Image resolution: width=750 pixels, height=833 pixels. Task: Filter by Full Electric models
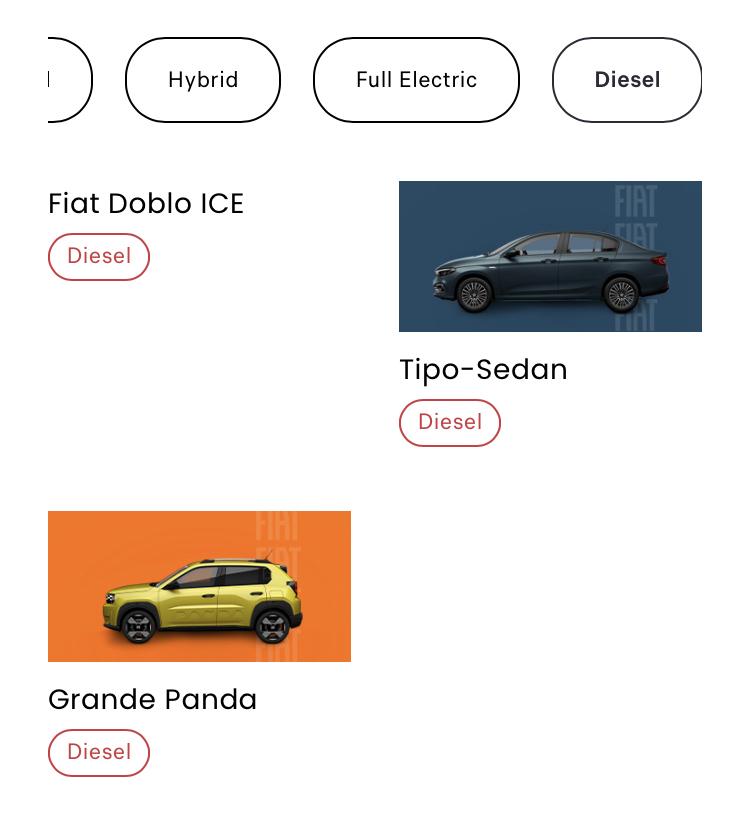coord(416,80)
